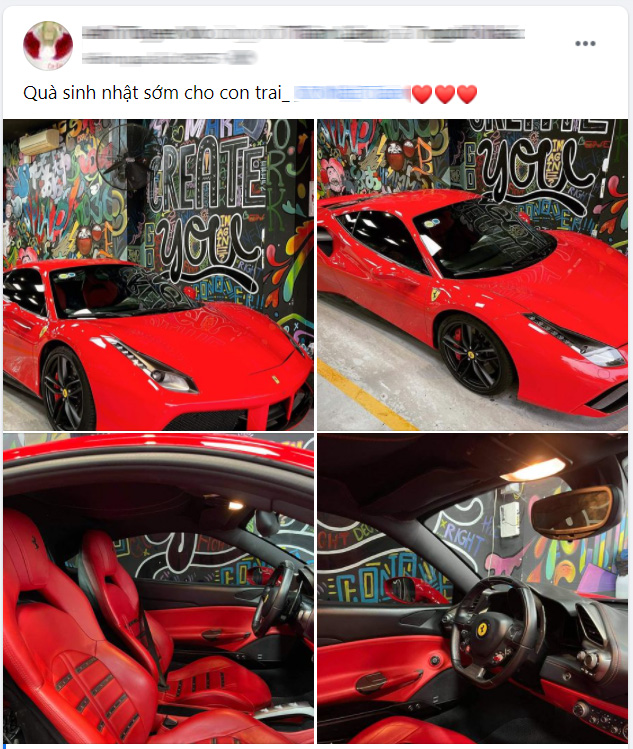Viewport: 633px width, 749px height.
Task: Open the tagged name in the caption
Action: (350, 94)
